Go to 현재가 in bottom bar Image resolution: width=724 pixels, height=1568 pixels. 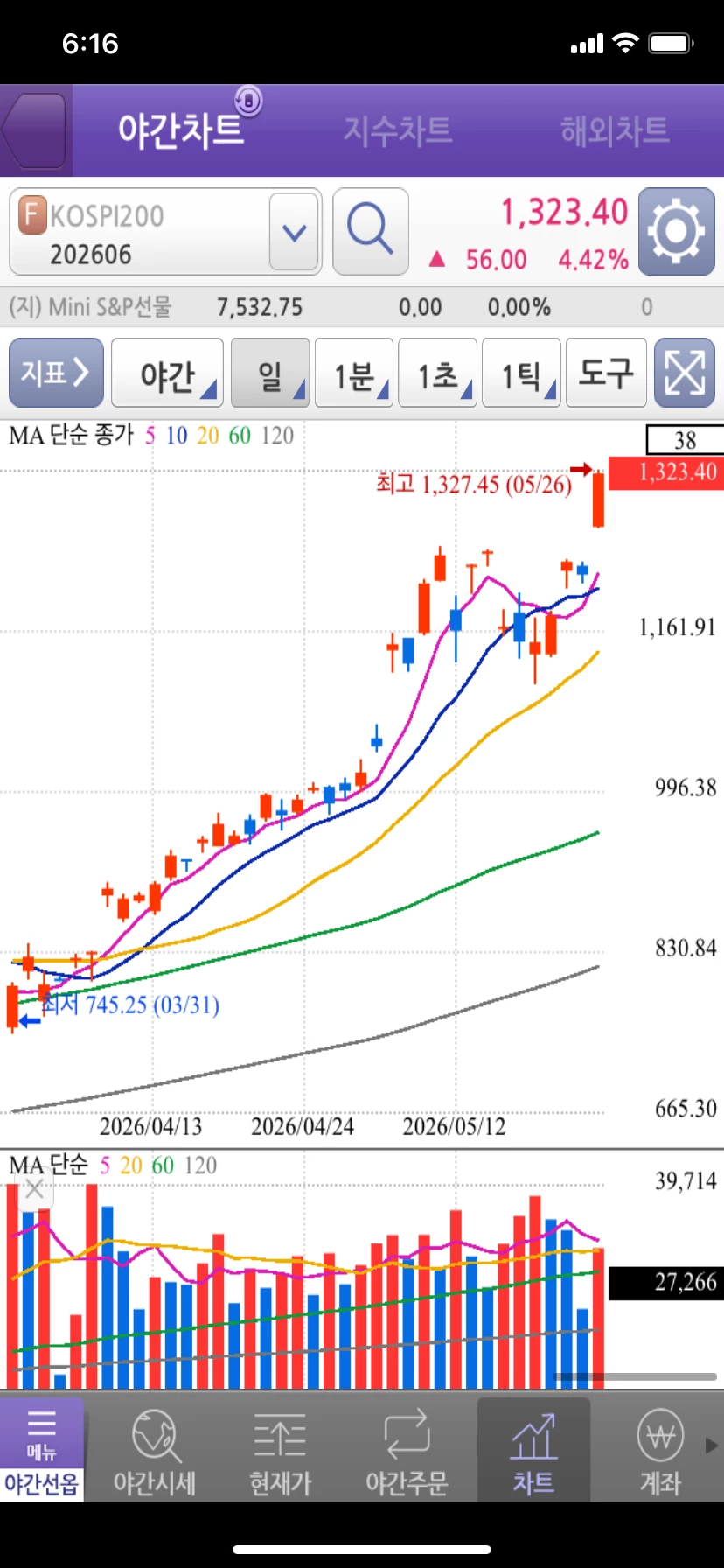[280, 1449]
